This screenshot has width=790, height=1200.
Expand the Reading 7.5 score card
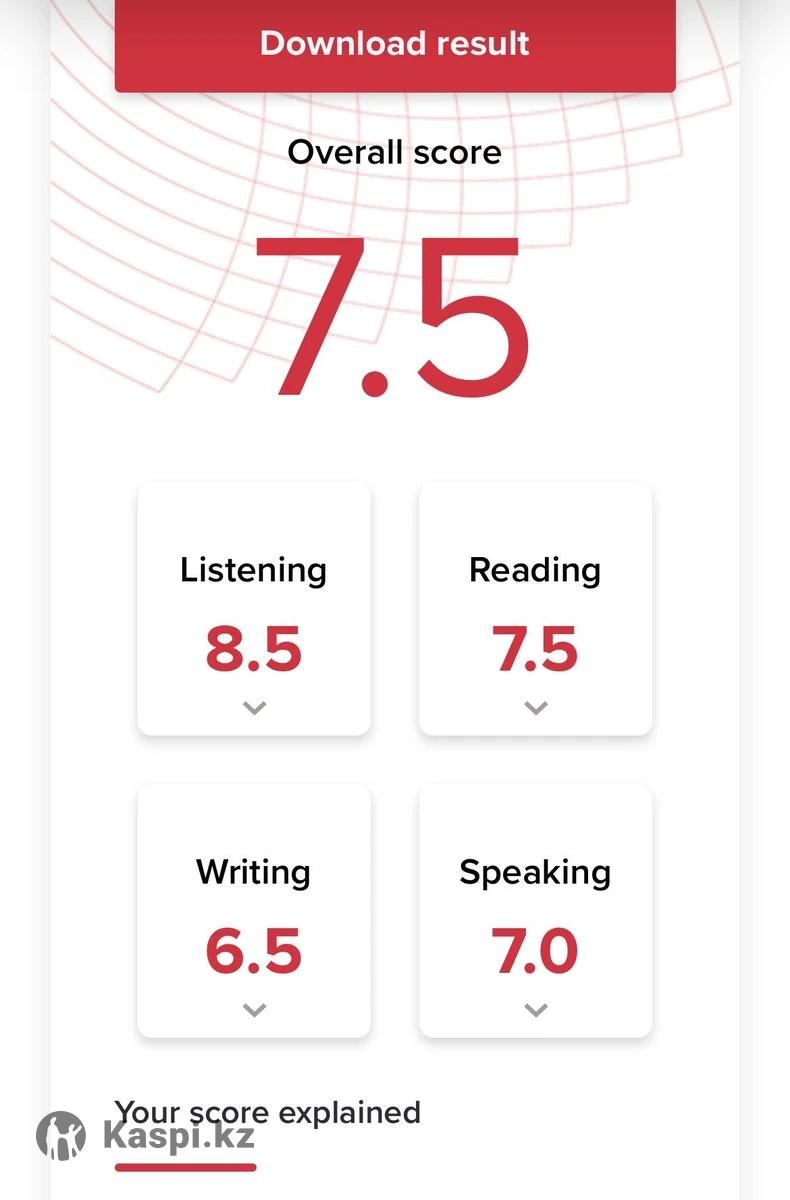pos(536,708)
